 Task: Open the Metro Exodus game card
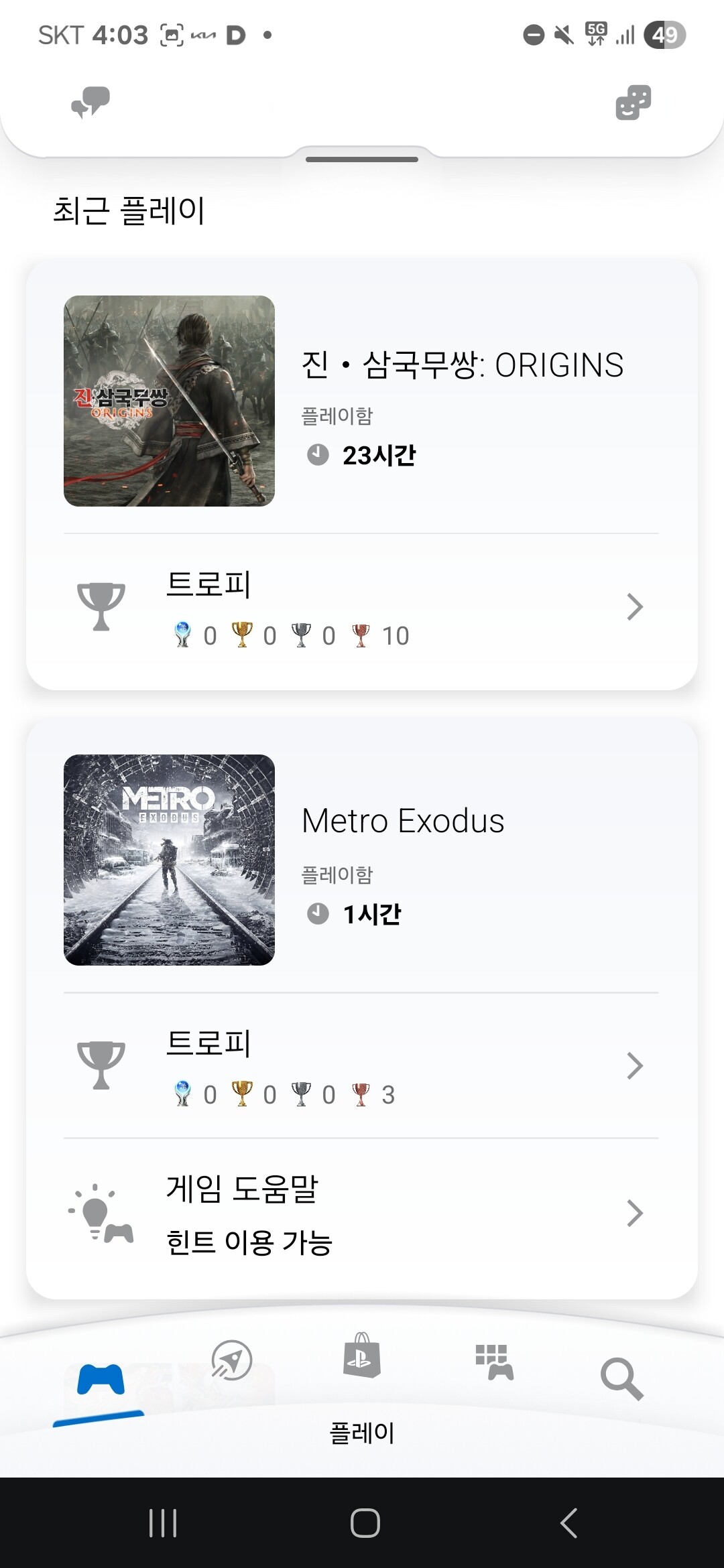point(362,860)
